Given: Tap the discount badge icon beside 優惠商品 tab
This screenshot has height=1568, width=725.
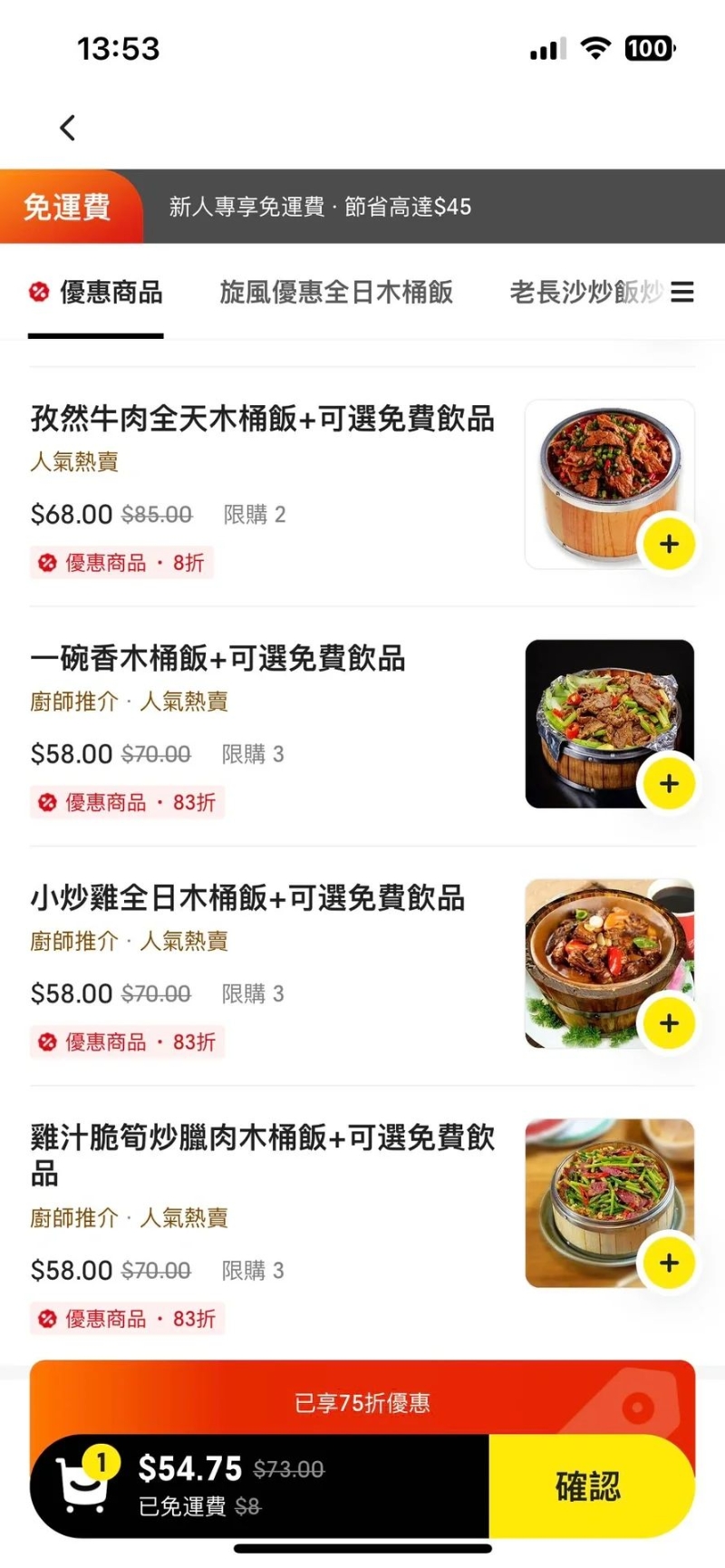Looking at the screenshot, I should (x=37, y=292).
